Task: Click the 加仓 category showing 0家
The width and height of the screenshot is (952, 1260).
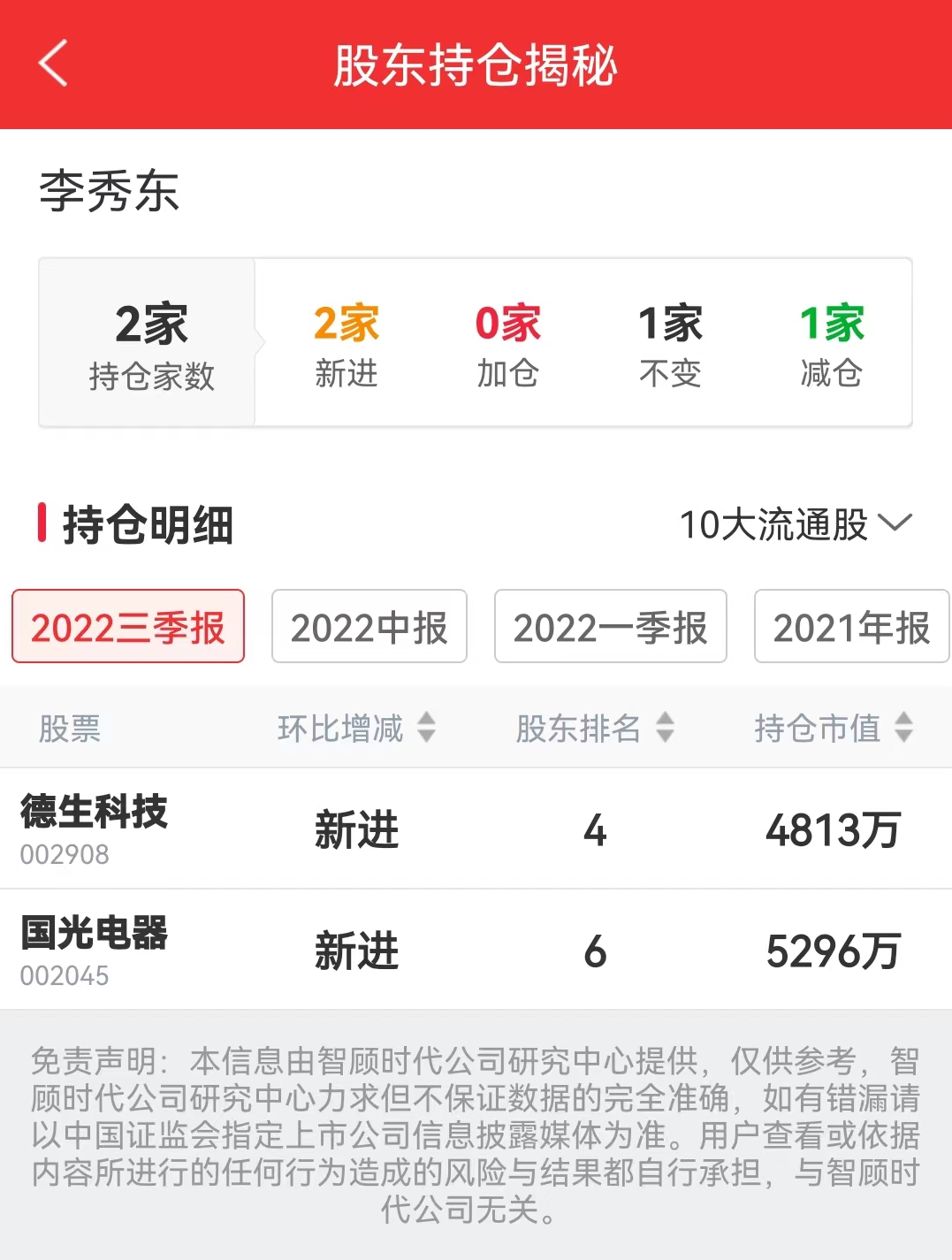Action: tap(507, 345)
